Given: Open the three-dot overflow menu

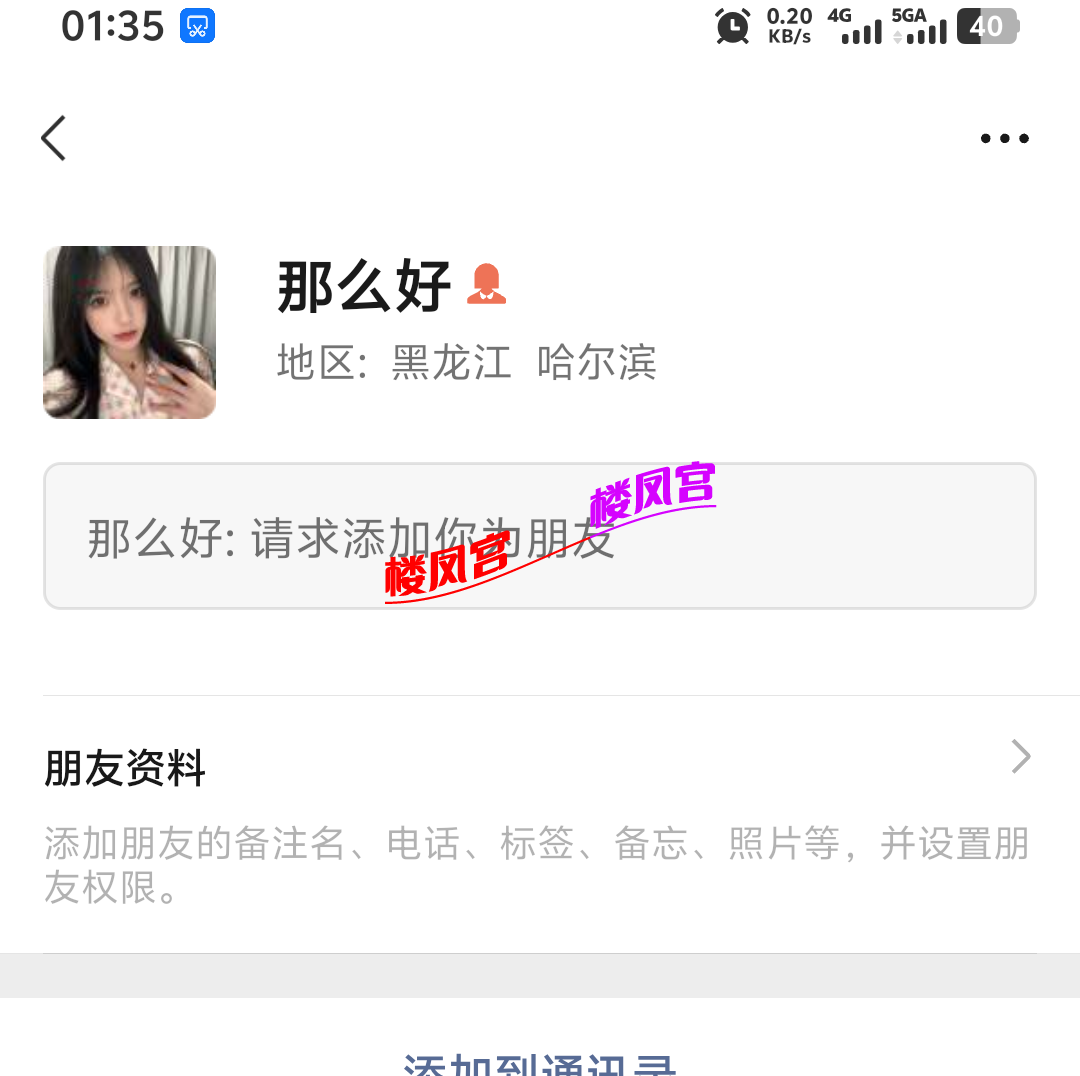Looking at the screenshot, I should coord(1004,138).
